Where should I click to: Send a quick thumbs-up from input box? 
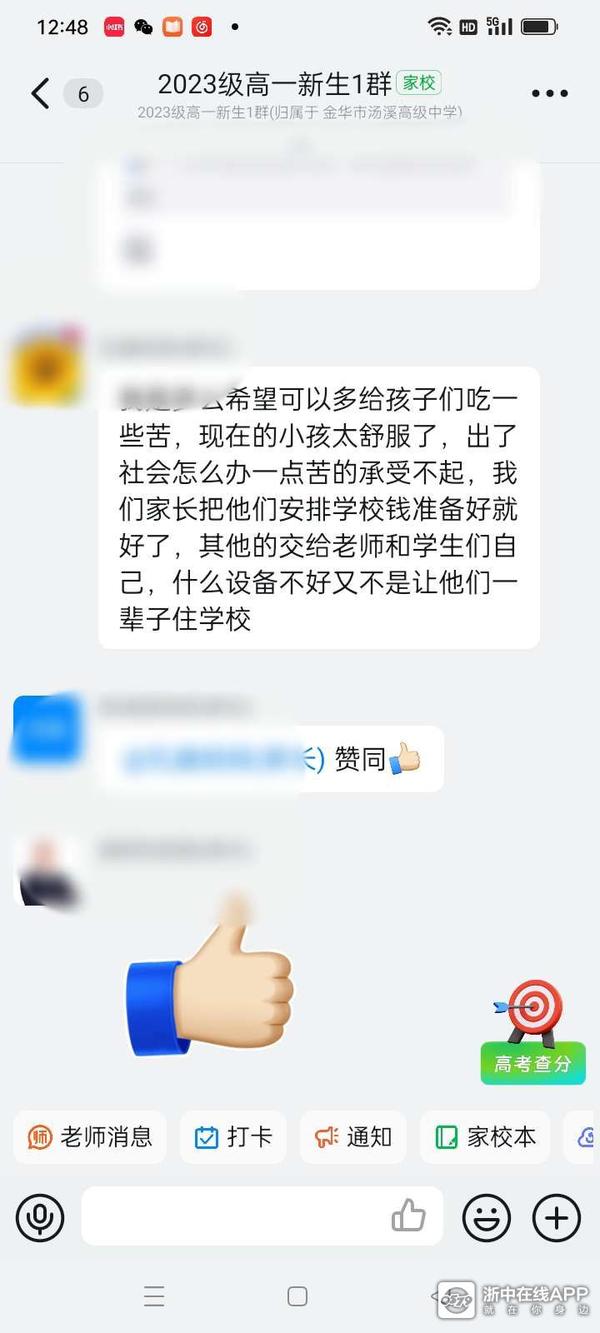pos(408,1217)
